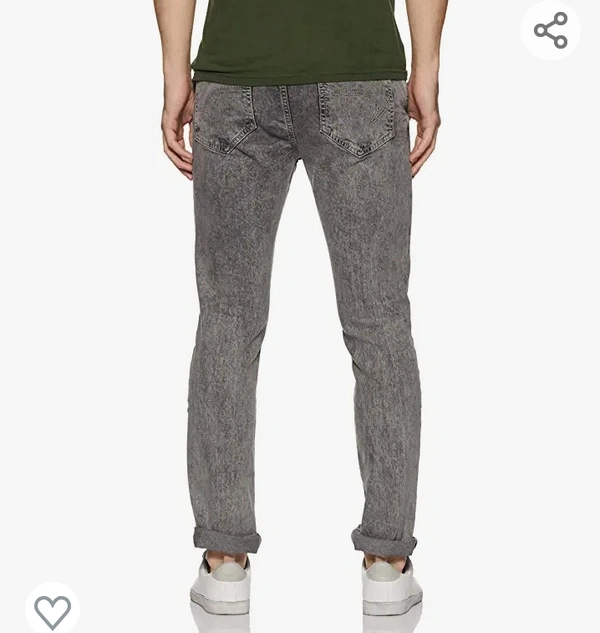Open the jeans product photo full screen

300,320
